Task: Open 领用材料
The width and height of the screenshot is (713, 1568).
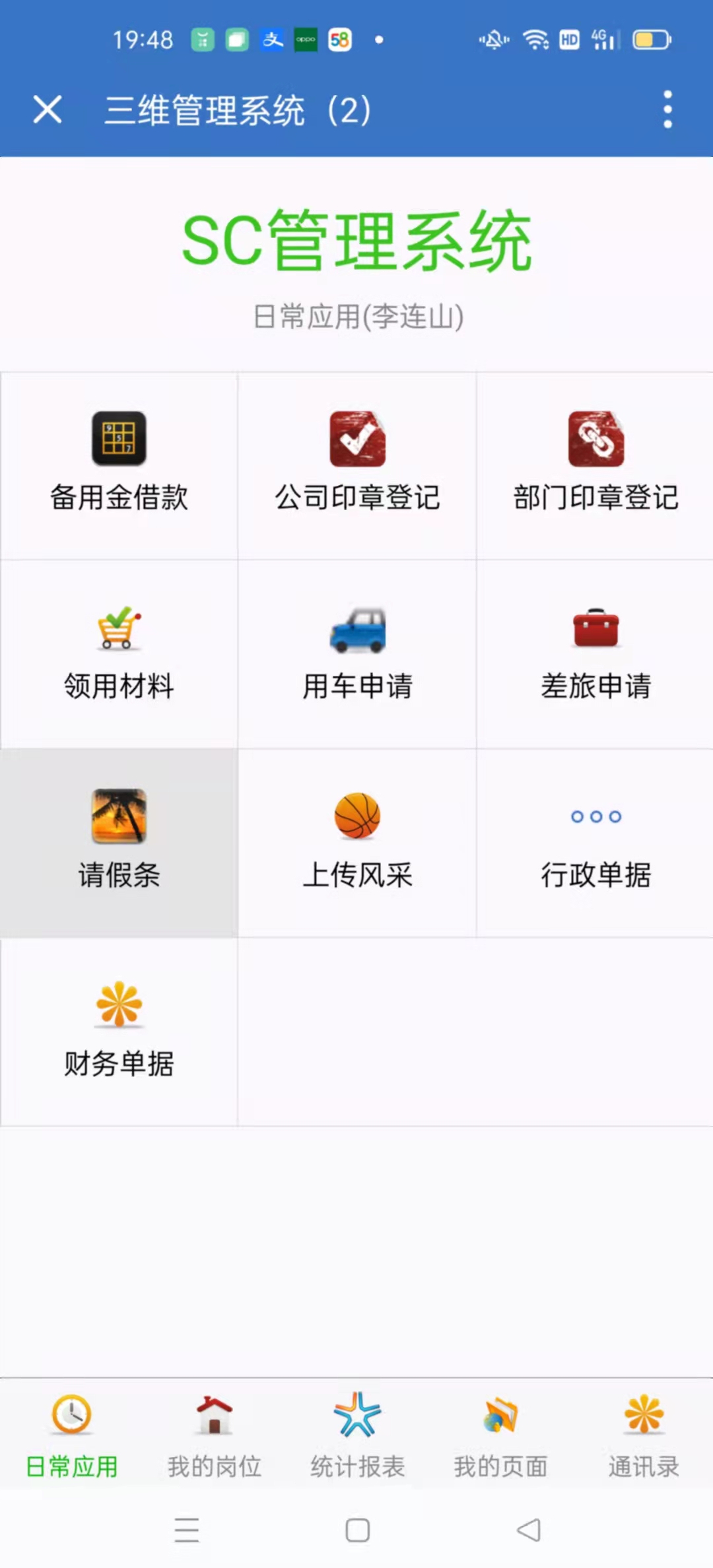Action: coord(119,654)
